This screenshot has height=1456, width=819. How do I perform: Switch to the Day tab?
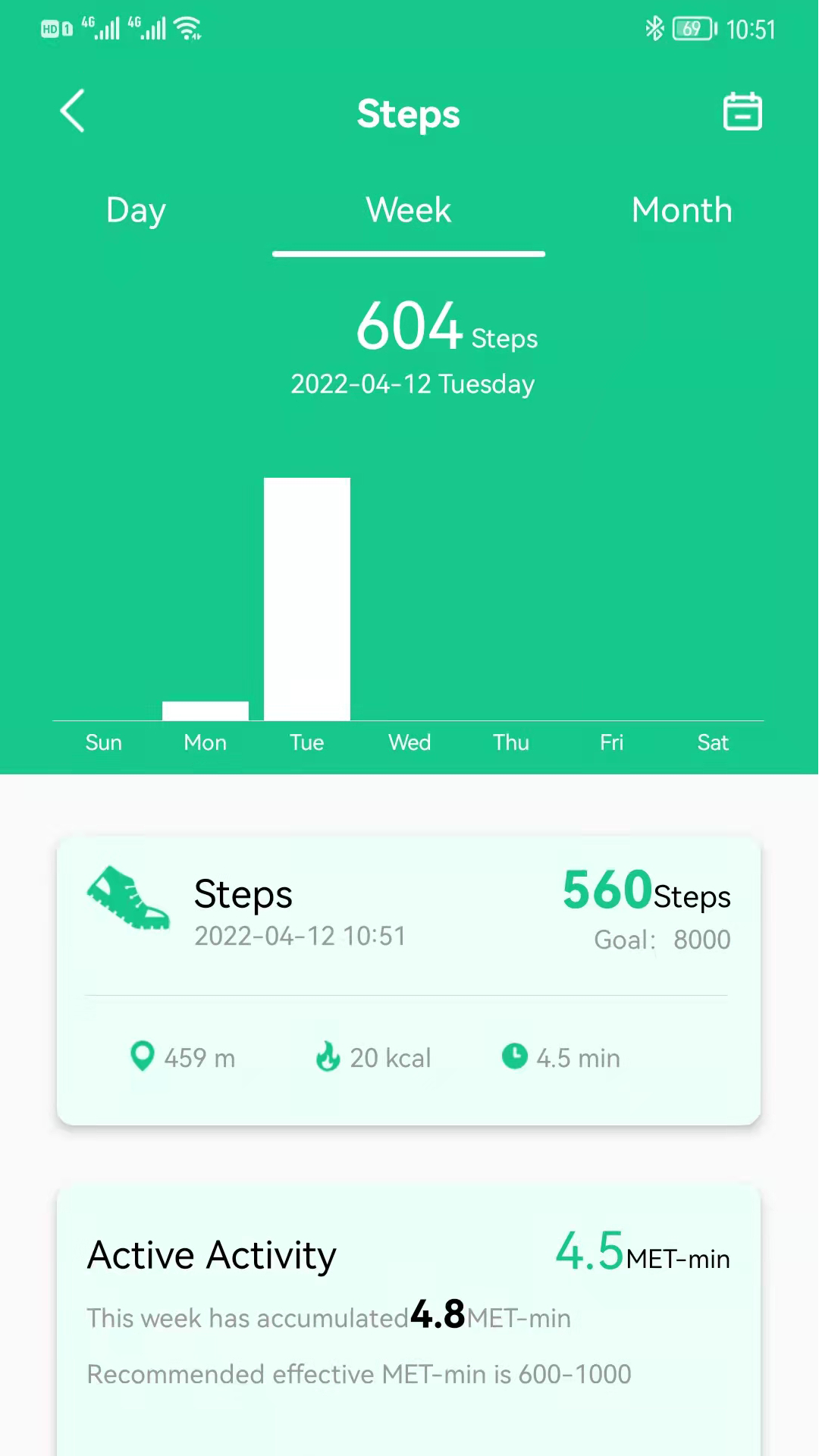pyautogui.click(x=136, y=210)
